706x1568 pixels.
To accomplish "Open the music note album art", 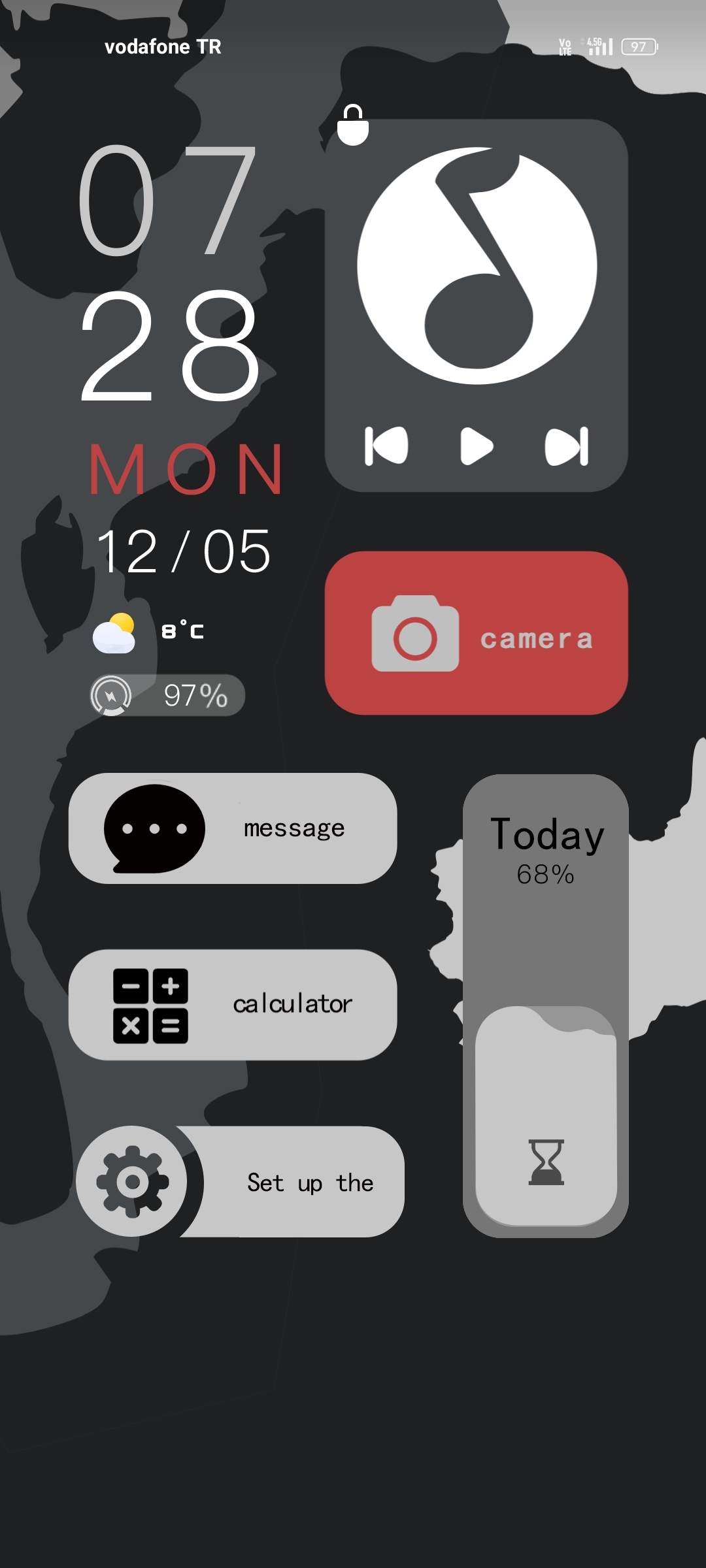I will (477, 266).
